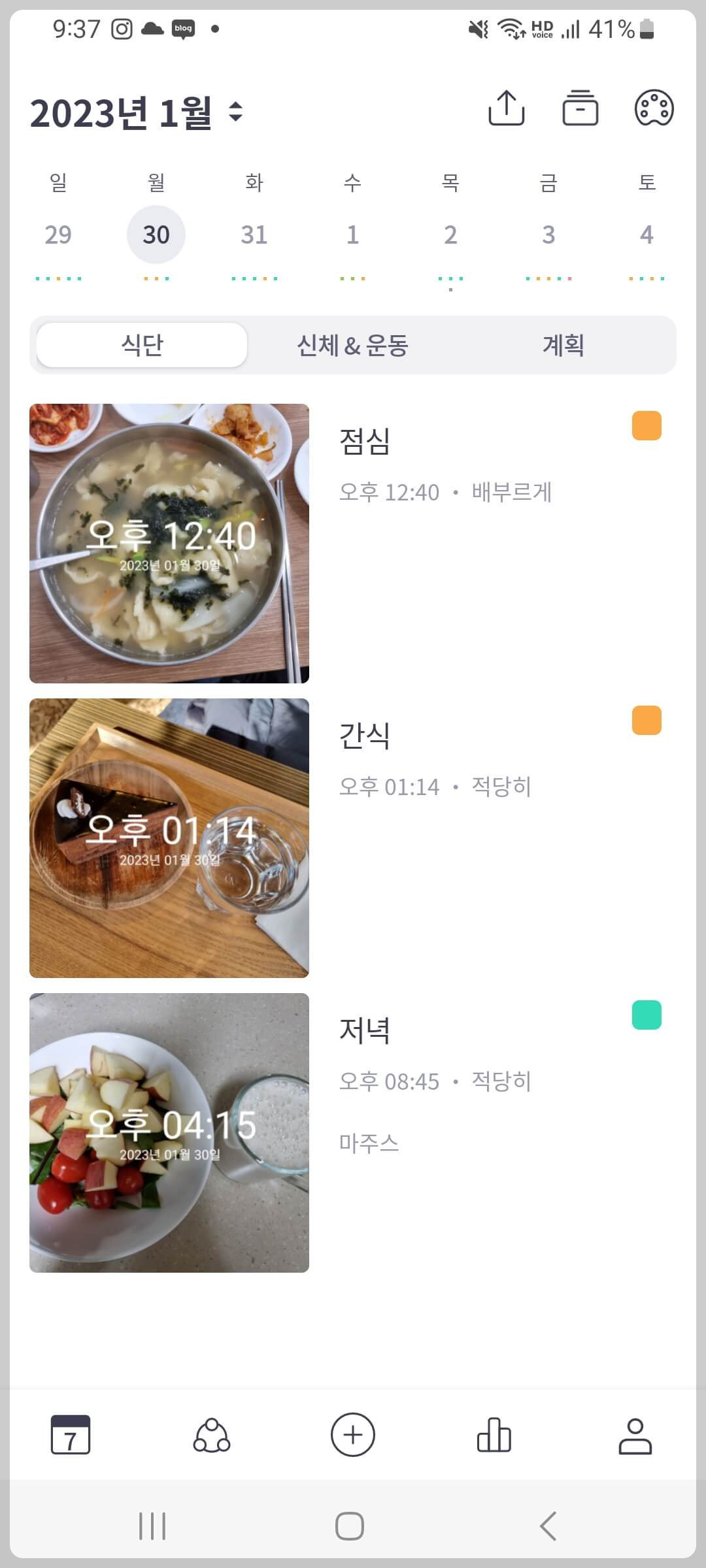Select the 식단 tab

141,344
